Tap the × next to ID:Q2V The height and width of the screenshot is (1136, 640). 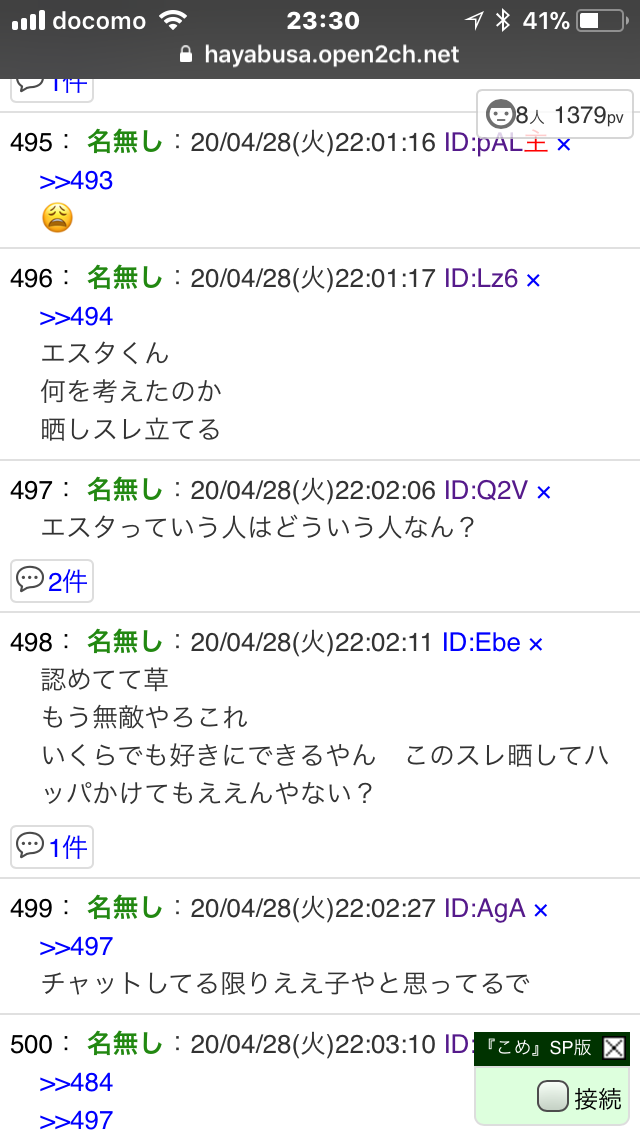click(544, 493)
